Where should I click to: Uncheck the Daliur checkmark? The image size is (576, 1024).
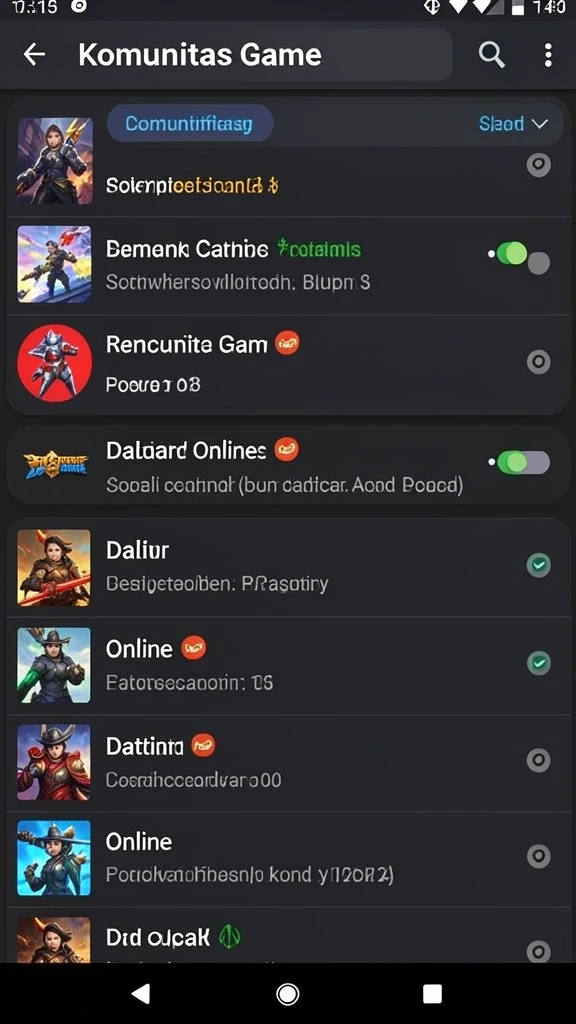pos(538,565)
